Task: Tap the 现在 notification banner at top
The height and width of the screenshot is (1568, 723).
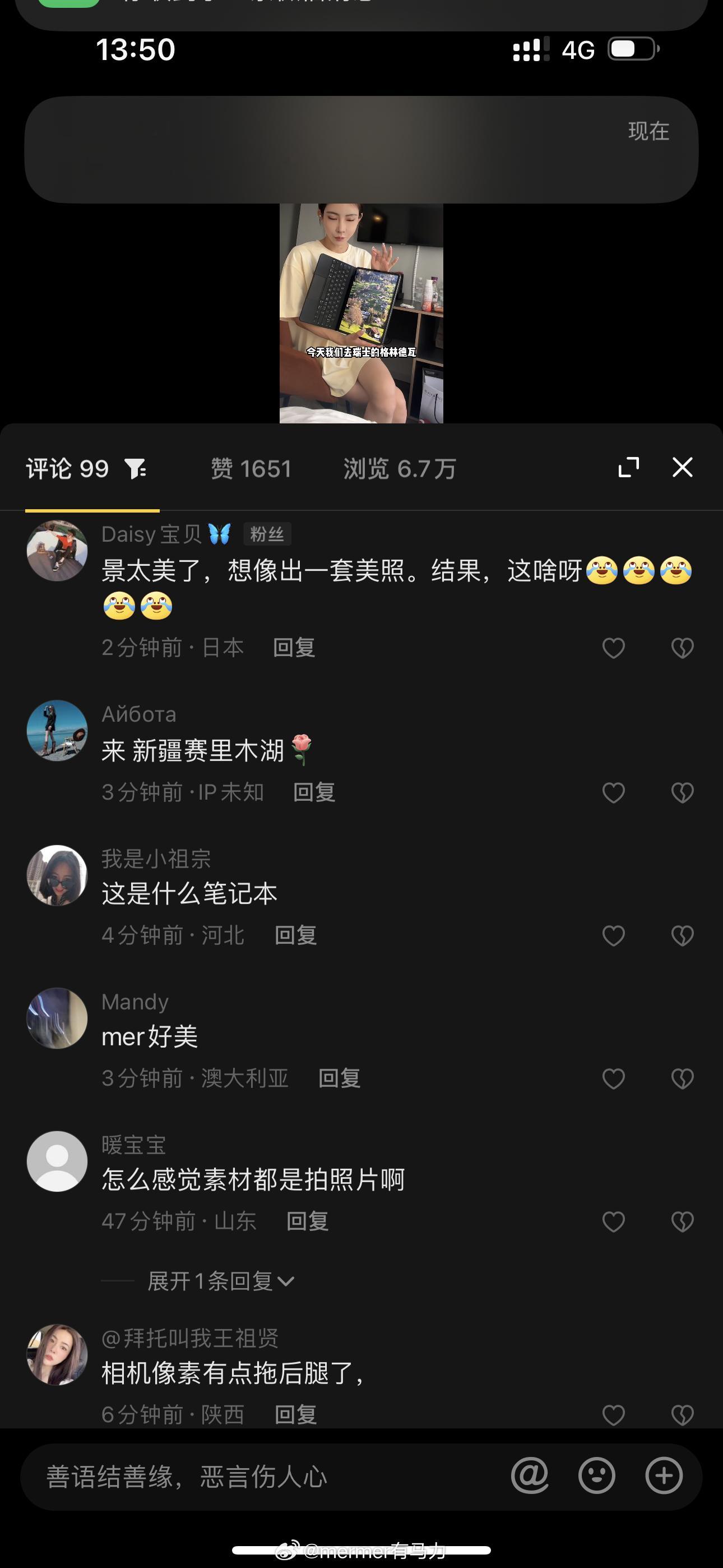Action: (x=361, y=149)
